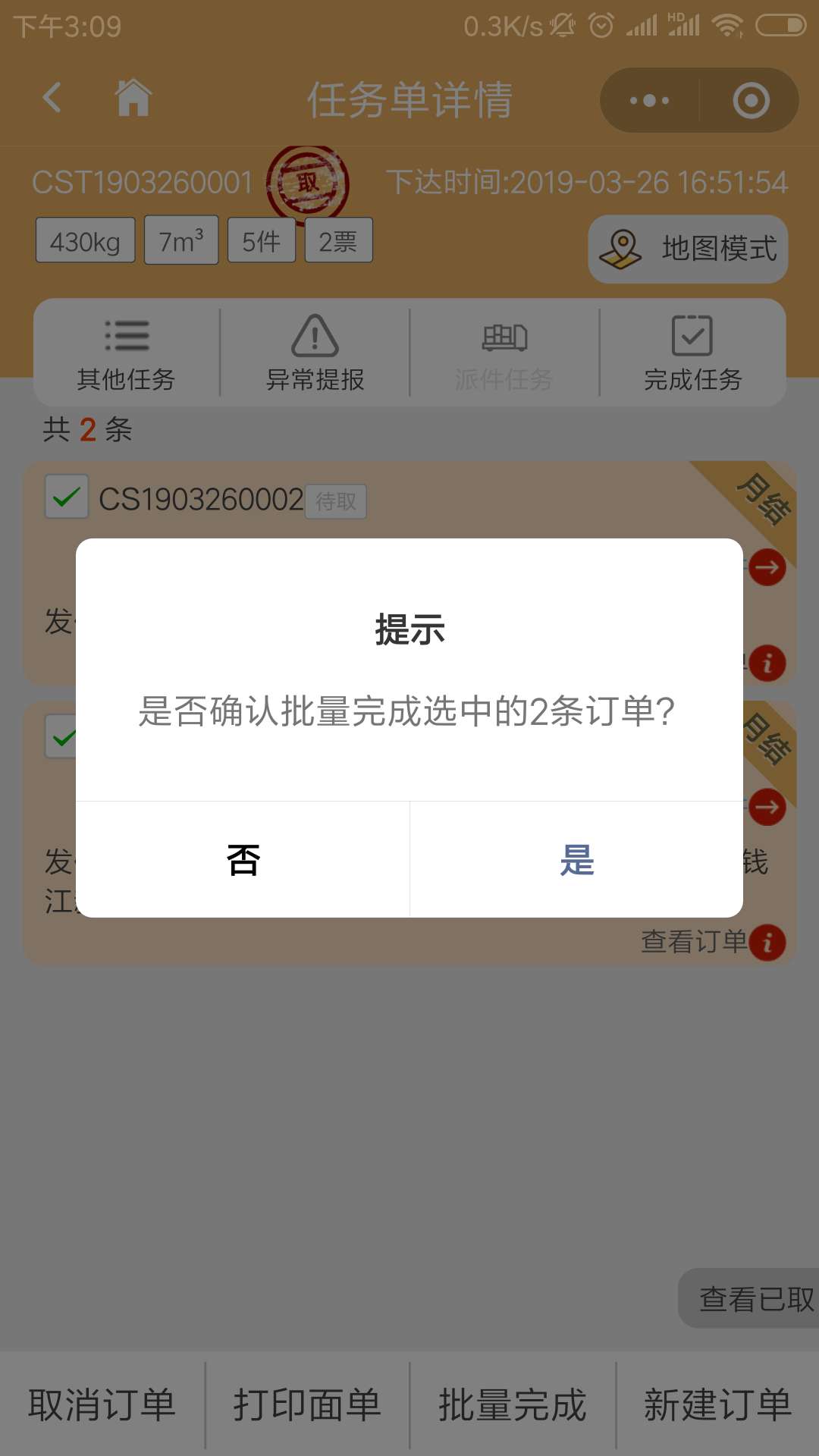Close the mini-program via circle icon
Screen dimensions: 819x1456
[x=751, y=100]
